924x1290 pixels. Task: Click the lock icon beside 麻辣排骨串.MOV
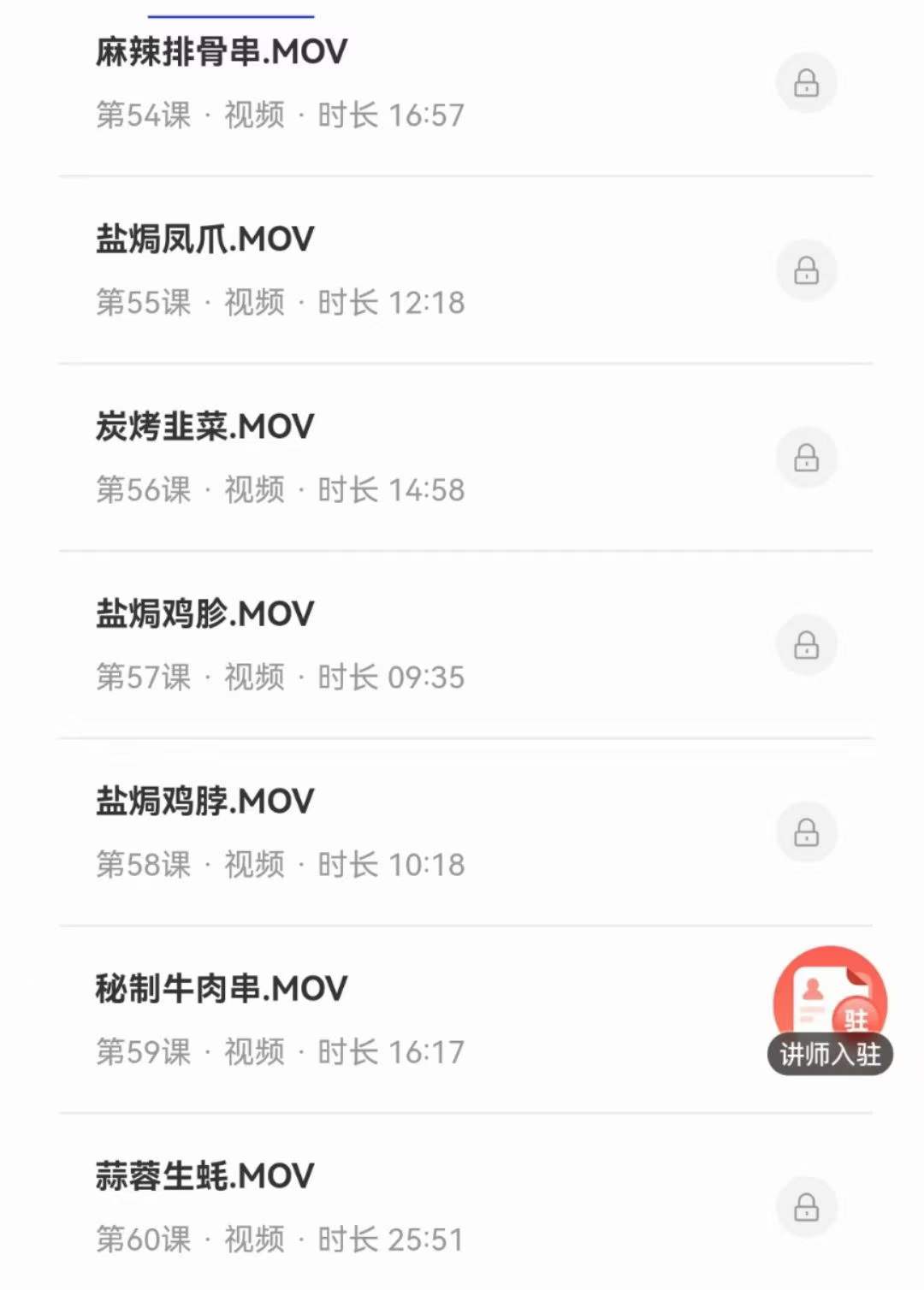(x=808, y=81)
